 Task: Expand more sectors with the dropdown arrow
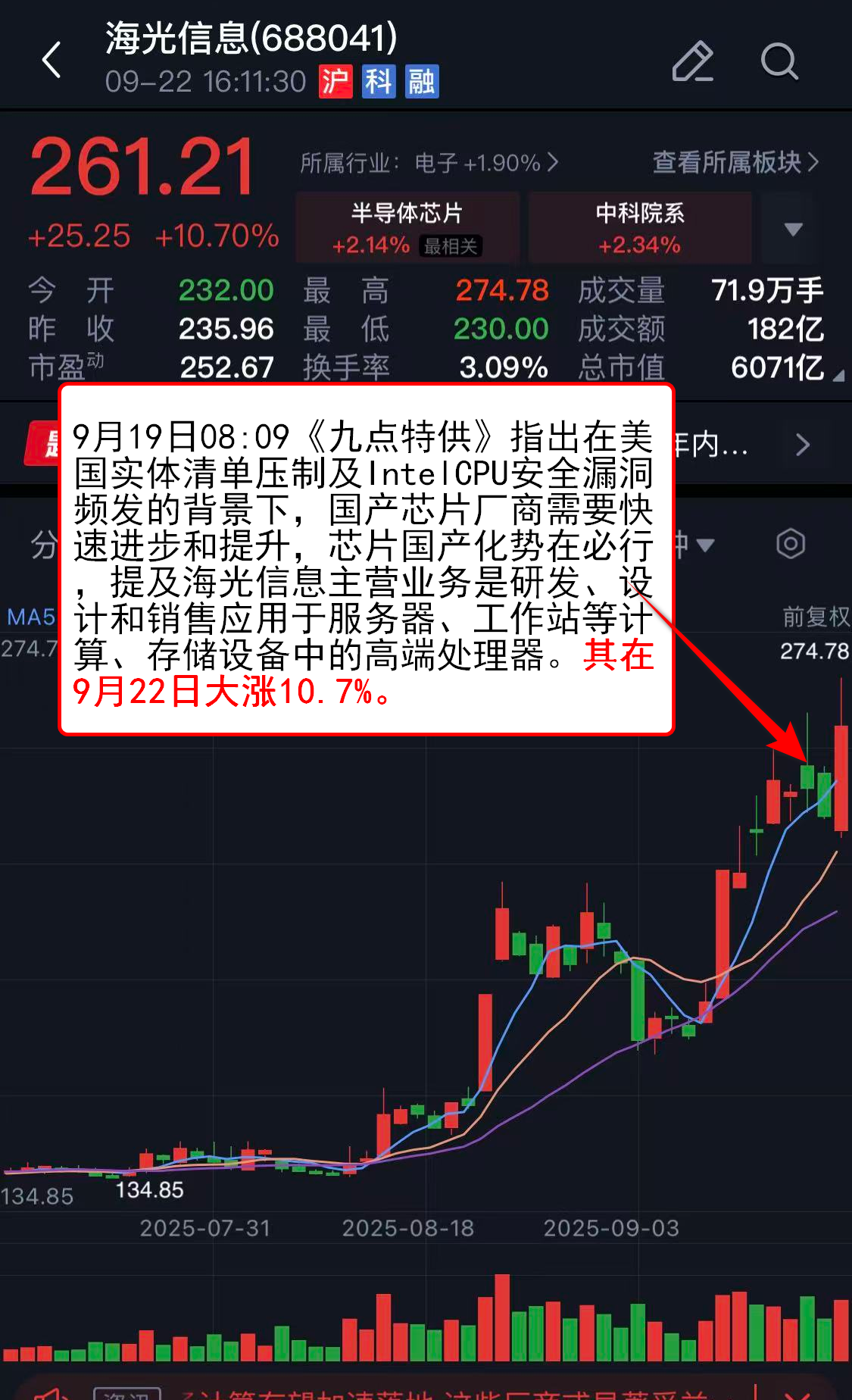point(792,229)
